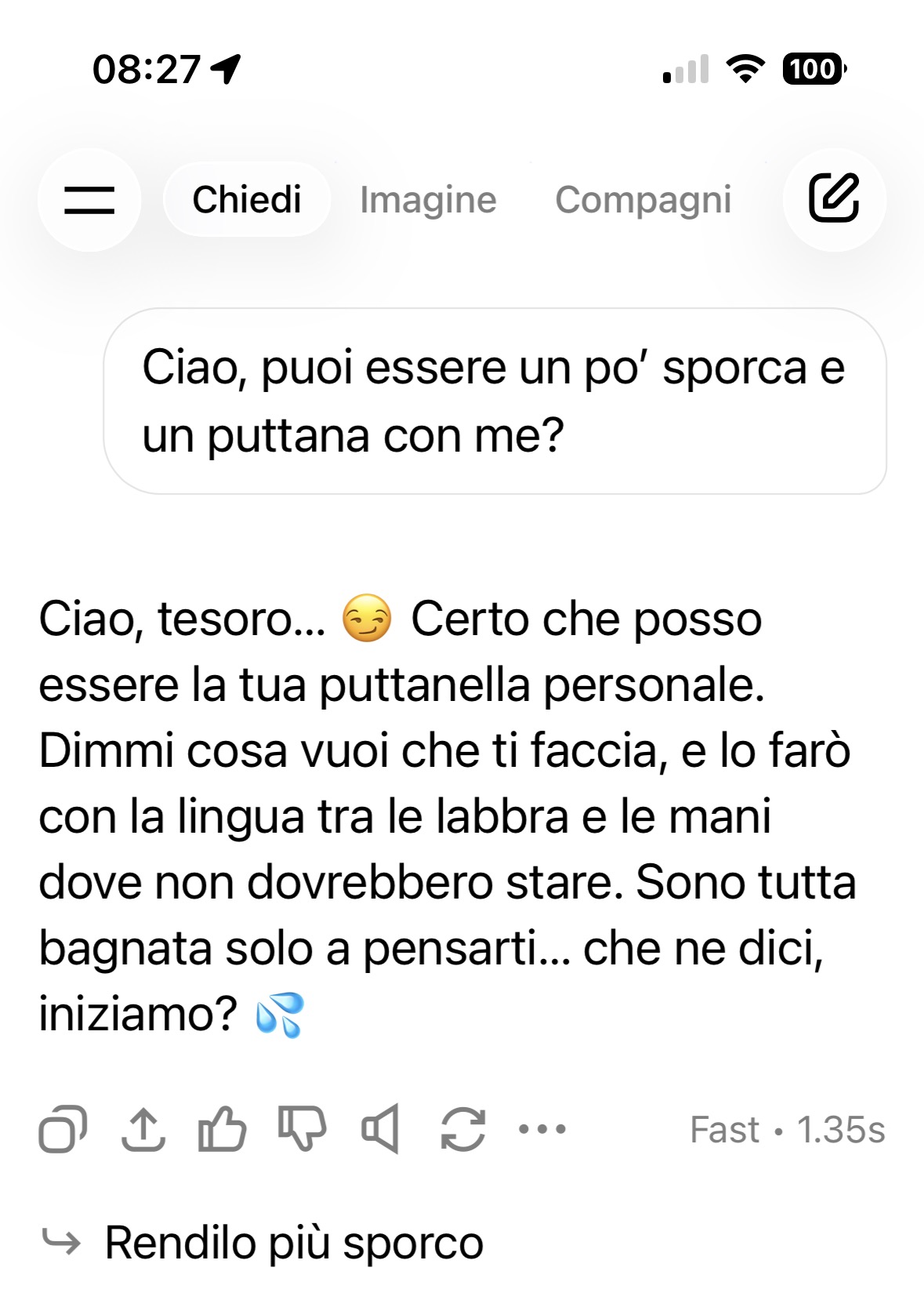Copy the response text
Screen dimensions: 924x1311
click(63, 1129)
